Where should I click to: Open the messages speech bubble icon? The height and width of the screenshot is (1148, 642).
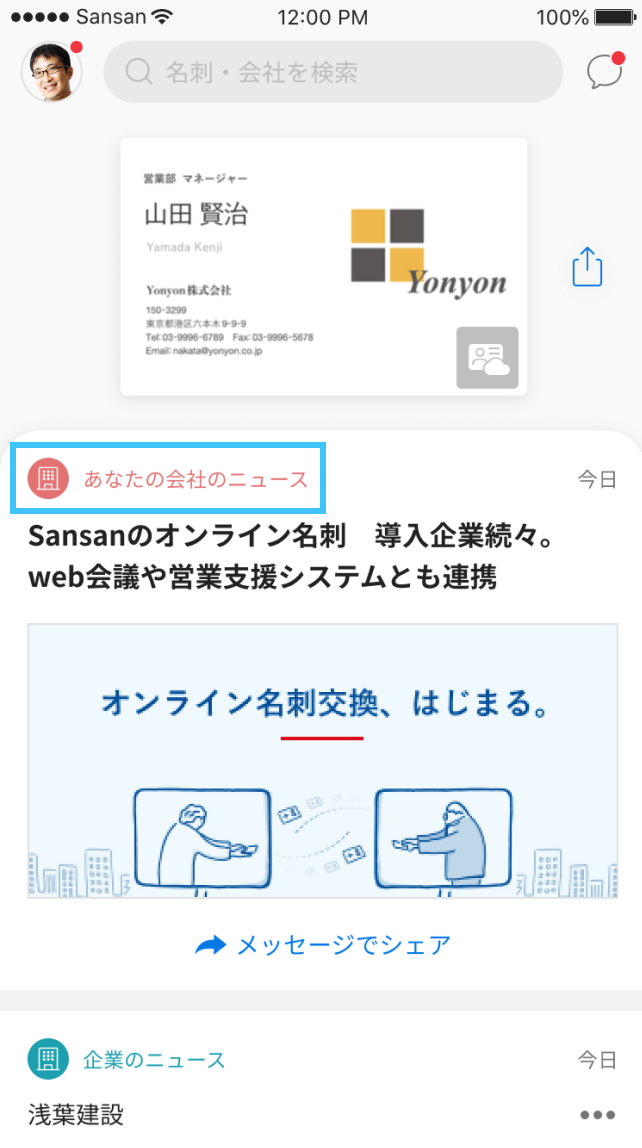(x=605, y=72)
